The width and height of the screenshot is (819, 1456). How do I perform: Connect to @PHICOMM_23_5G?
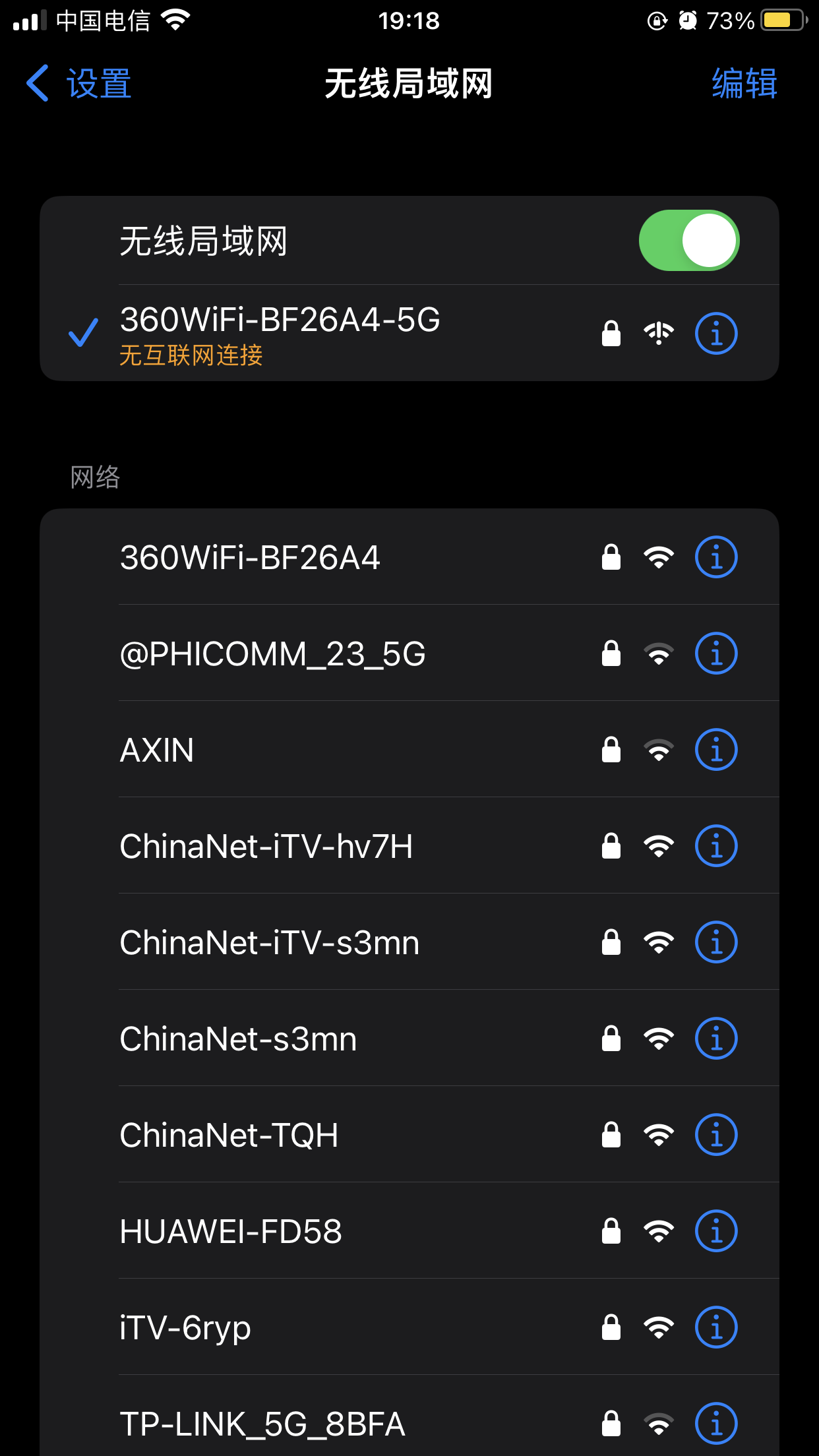coord(273,654)
